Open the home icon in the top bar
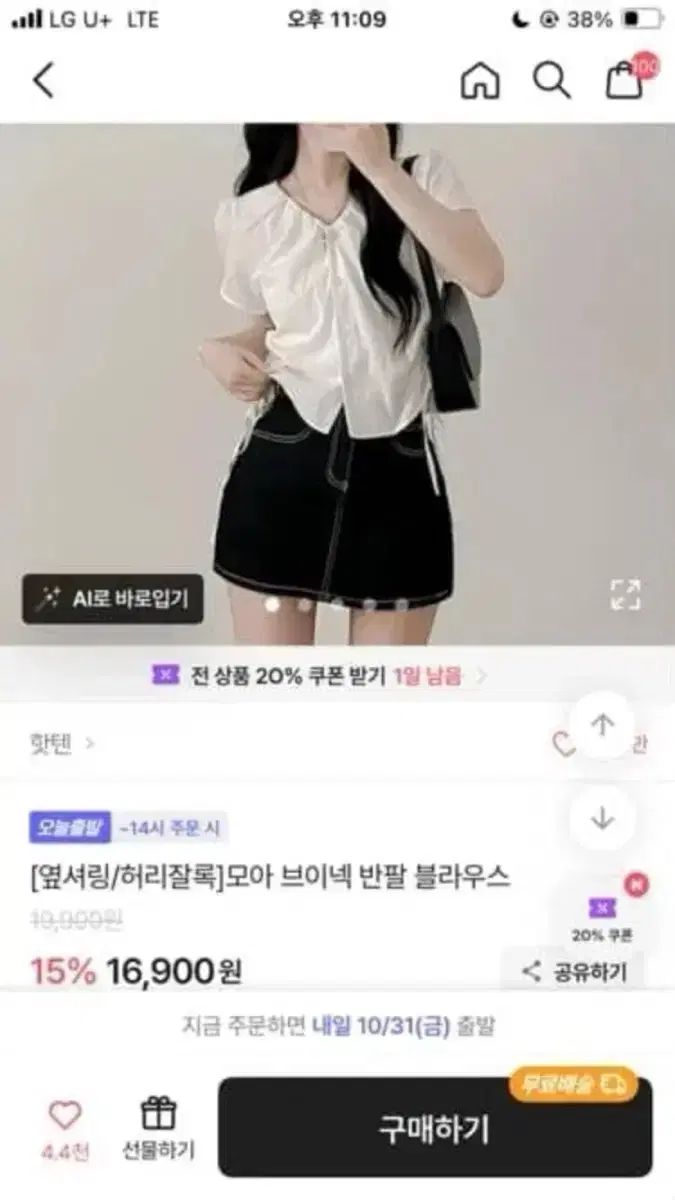The height and width of the screenshot is (1200, 675). [x=479, y=80]
